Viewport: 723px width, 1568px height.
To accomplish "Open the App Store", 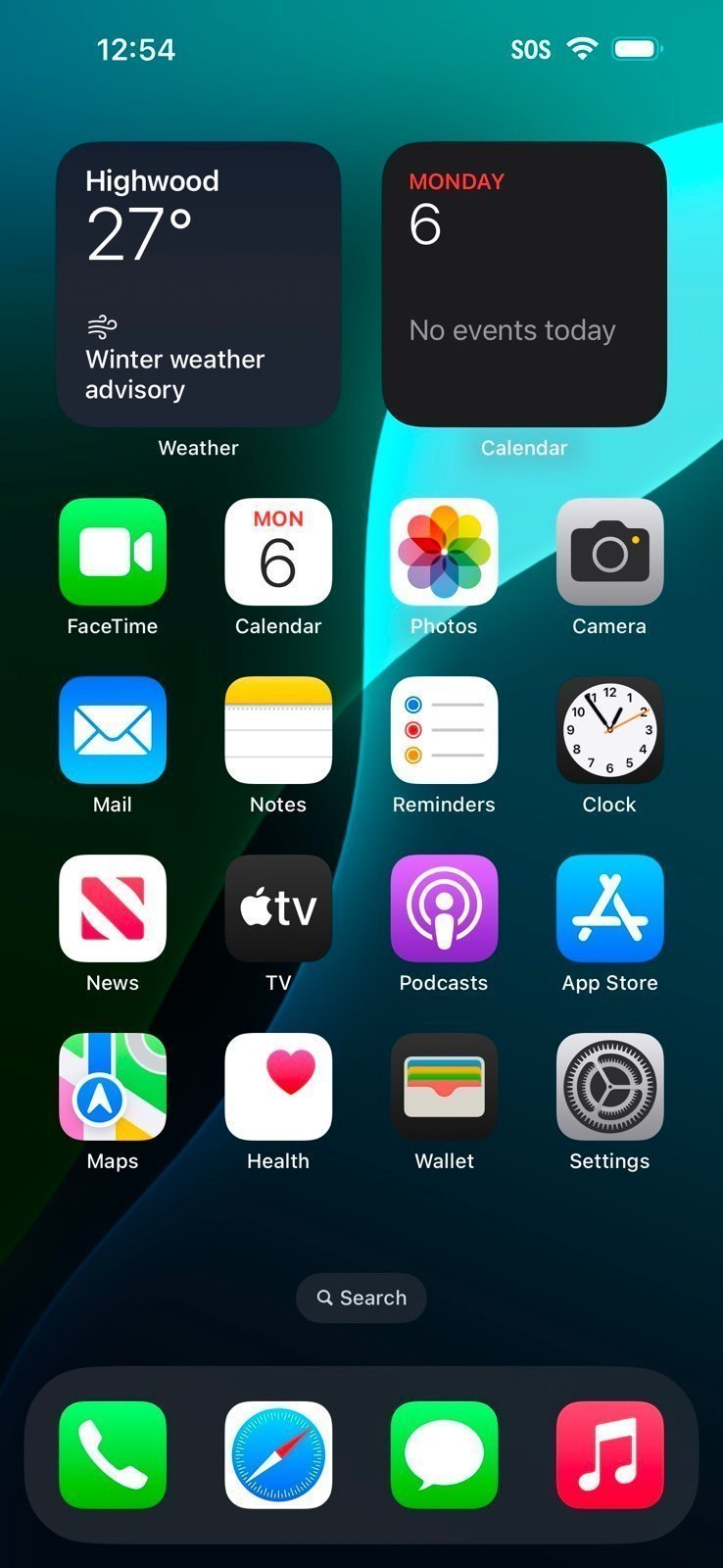I will click(609, 908).
